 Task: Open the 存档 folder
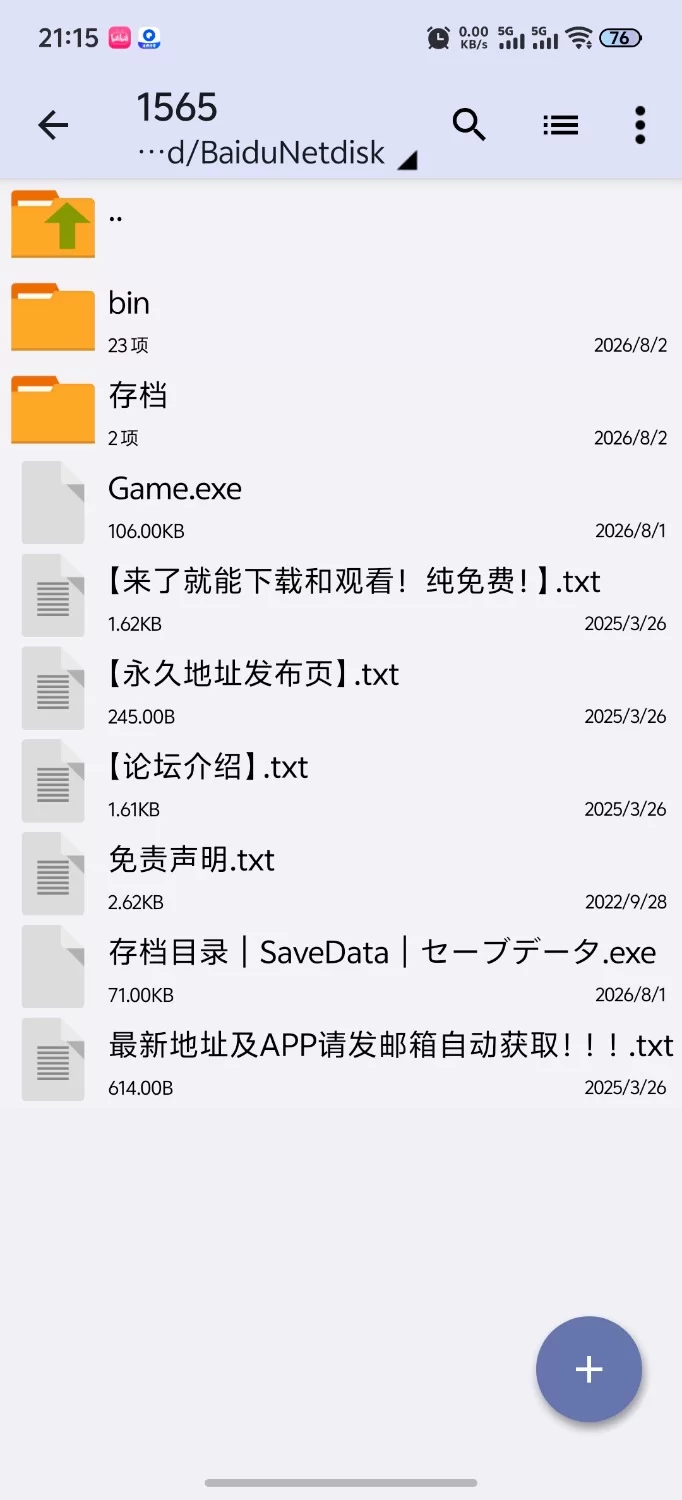[341, 410]
